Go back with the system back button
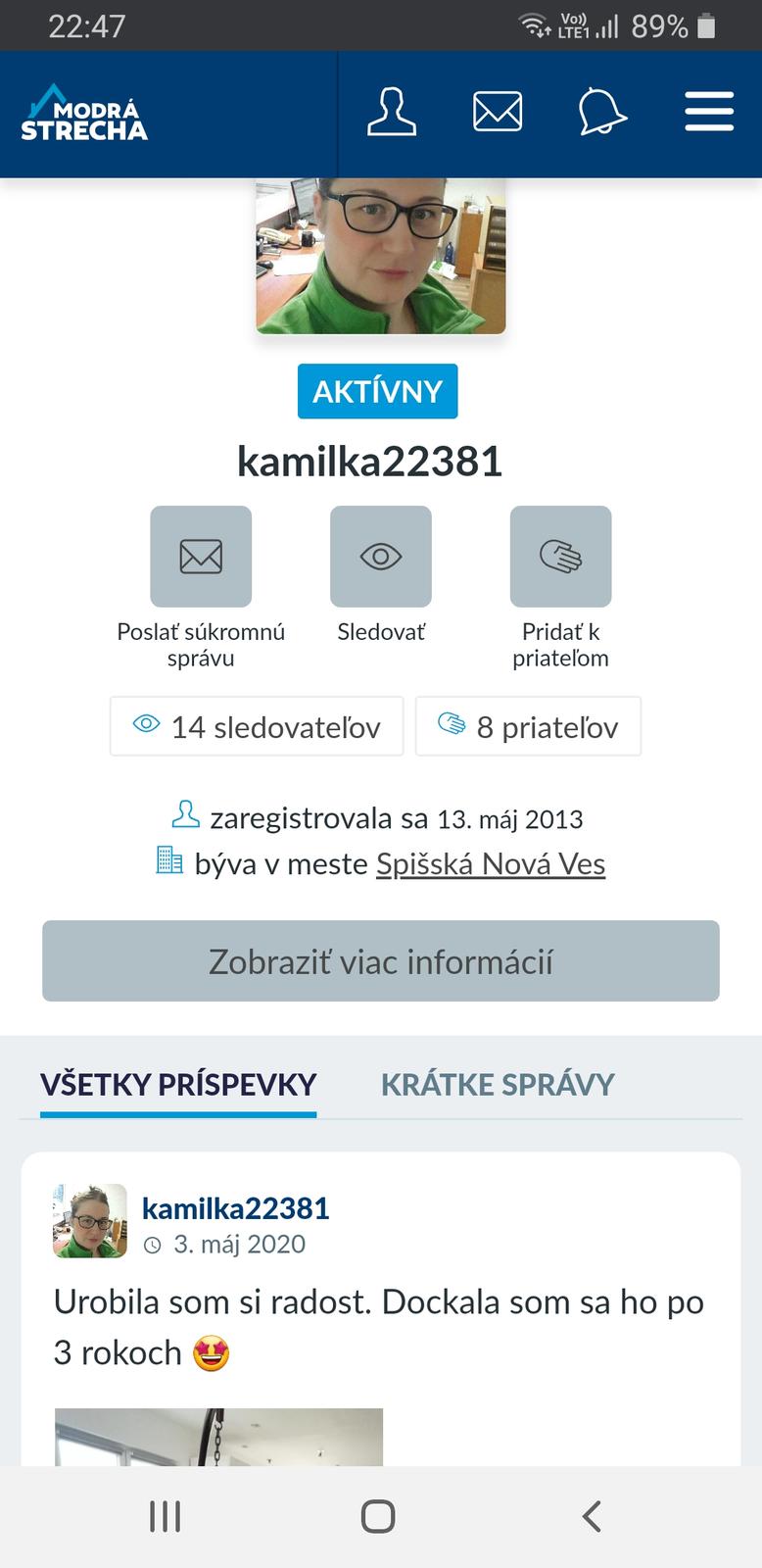 (591, 1516)
